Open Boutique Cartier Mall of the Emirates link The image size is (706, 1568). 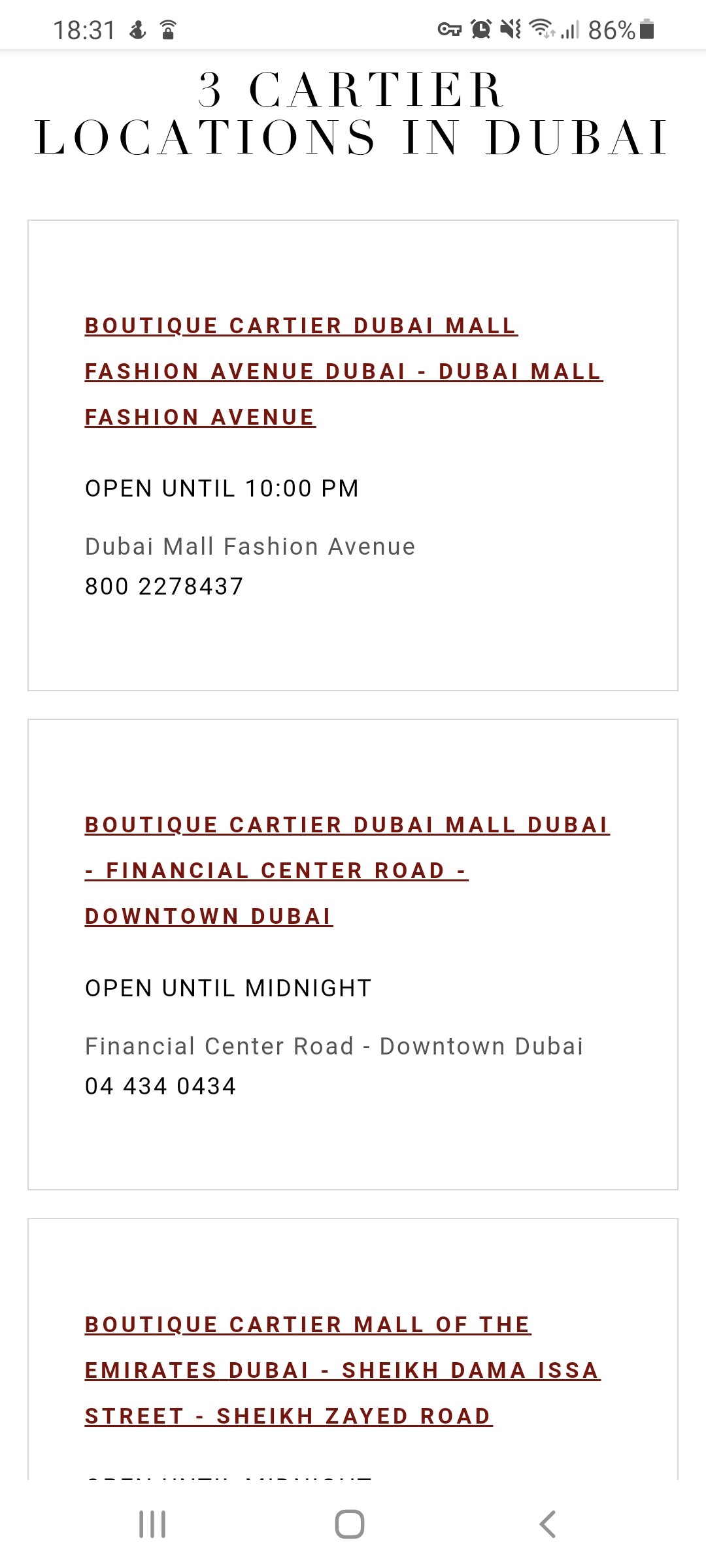point(343,1370)
